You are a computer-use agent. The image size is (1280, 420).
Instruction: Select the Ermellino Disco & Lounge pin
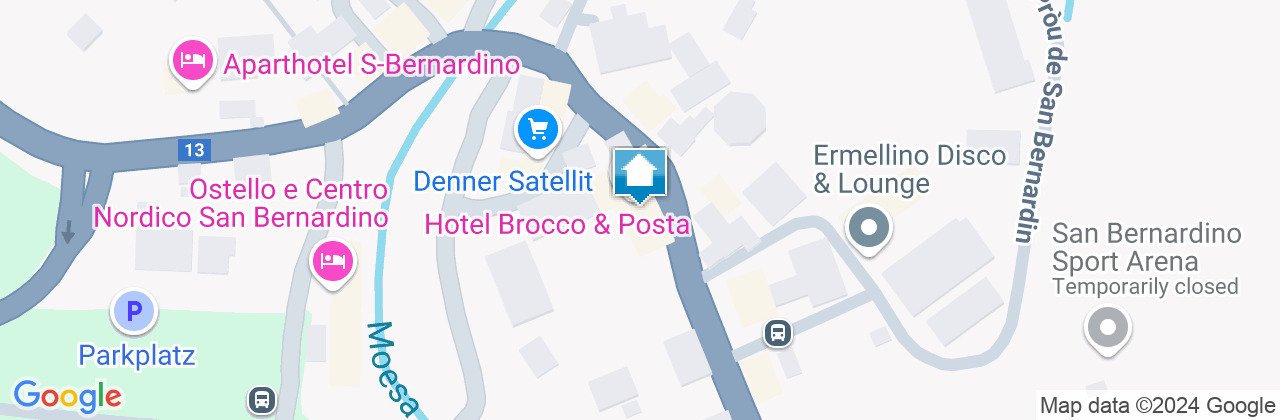coord(867,228)
